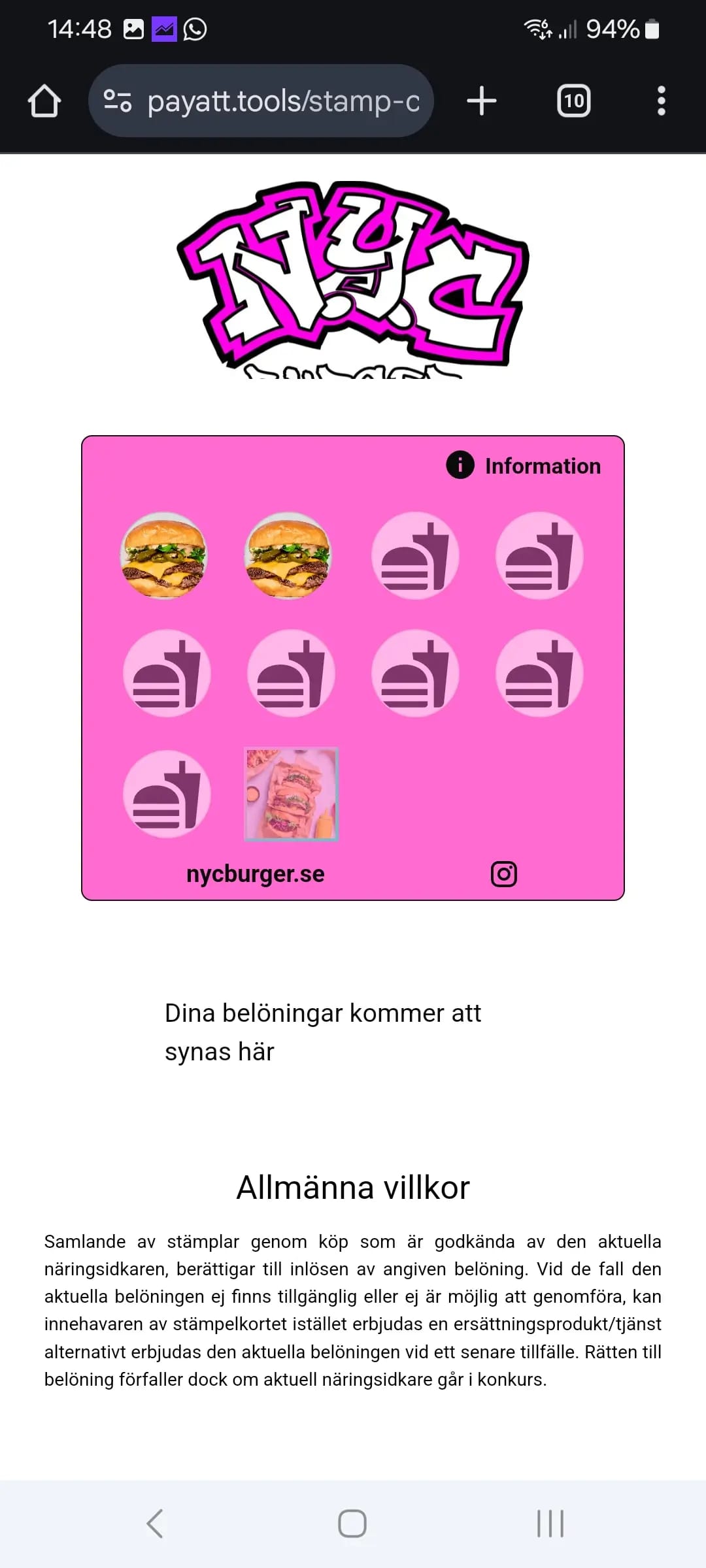Open the browser overflow menu
Image resolution: width=706 pixels, height=1568 pixels.
click(x=663, y=100)
